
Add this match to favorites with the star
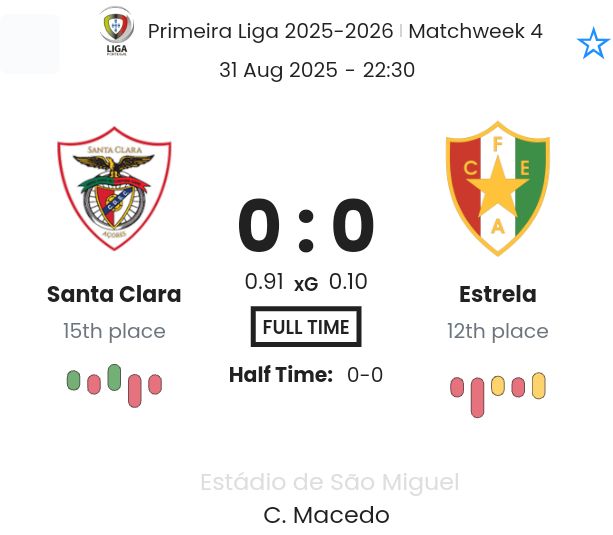point(593,44)
